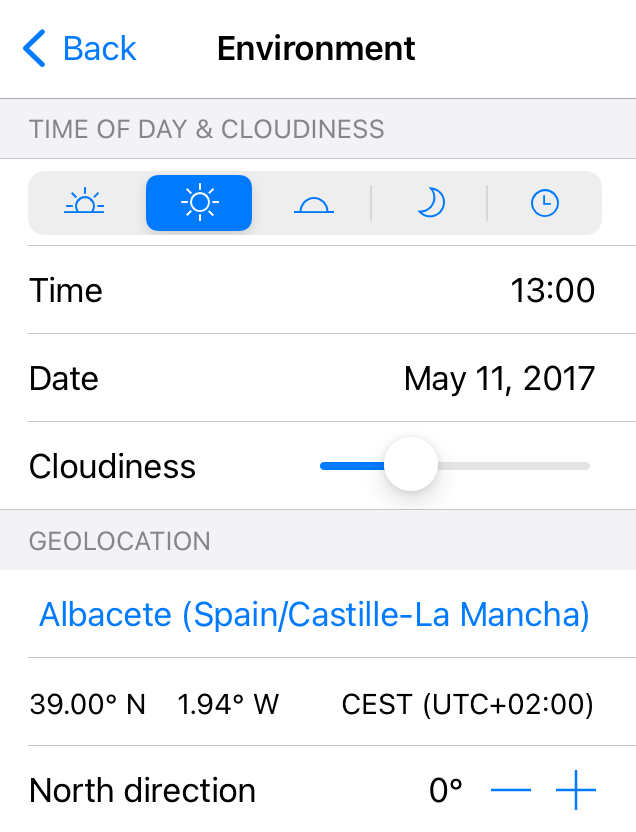Select the sunrise time preset

(85, 203)
